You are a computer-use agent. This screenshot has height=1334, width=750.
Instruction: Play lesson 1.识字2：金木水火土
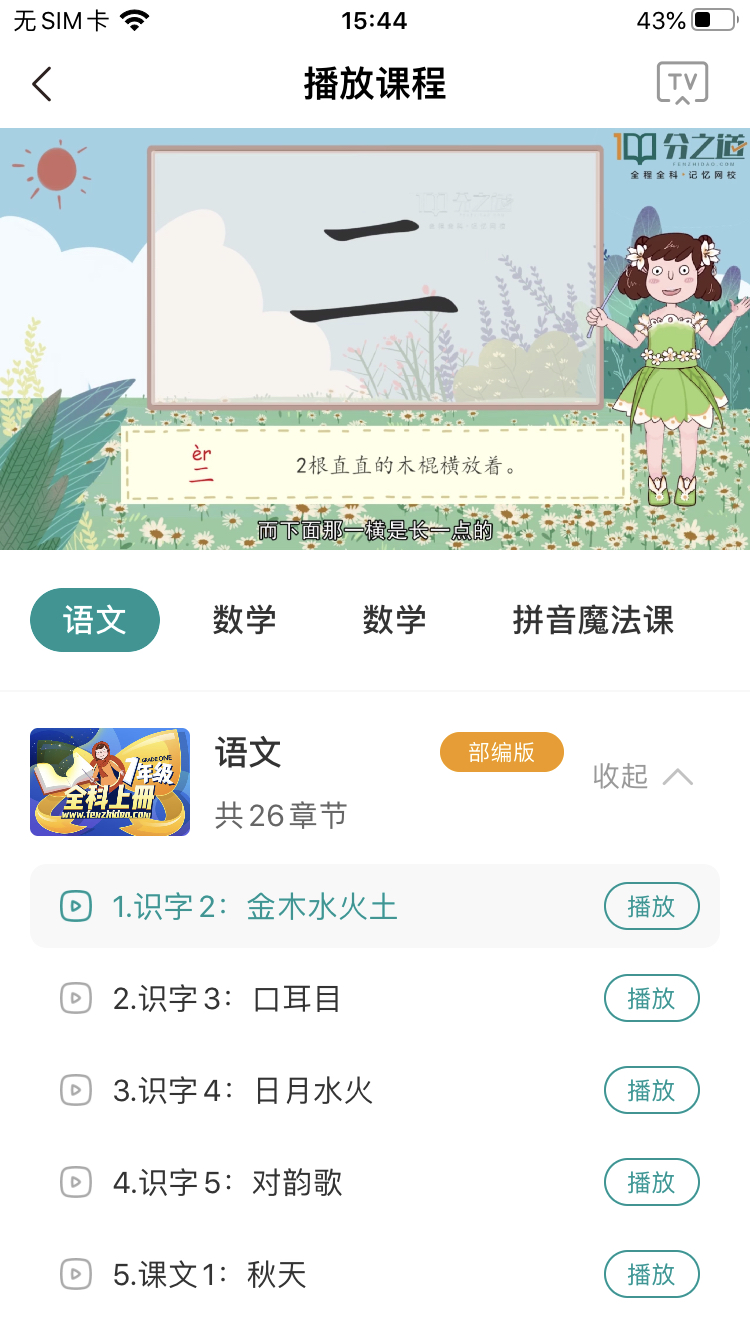(651, 907)
